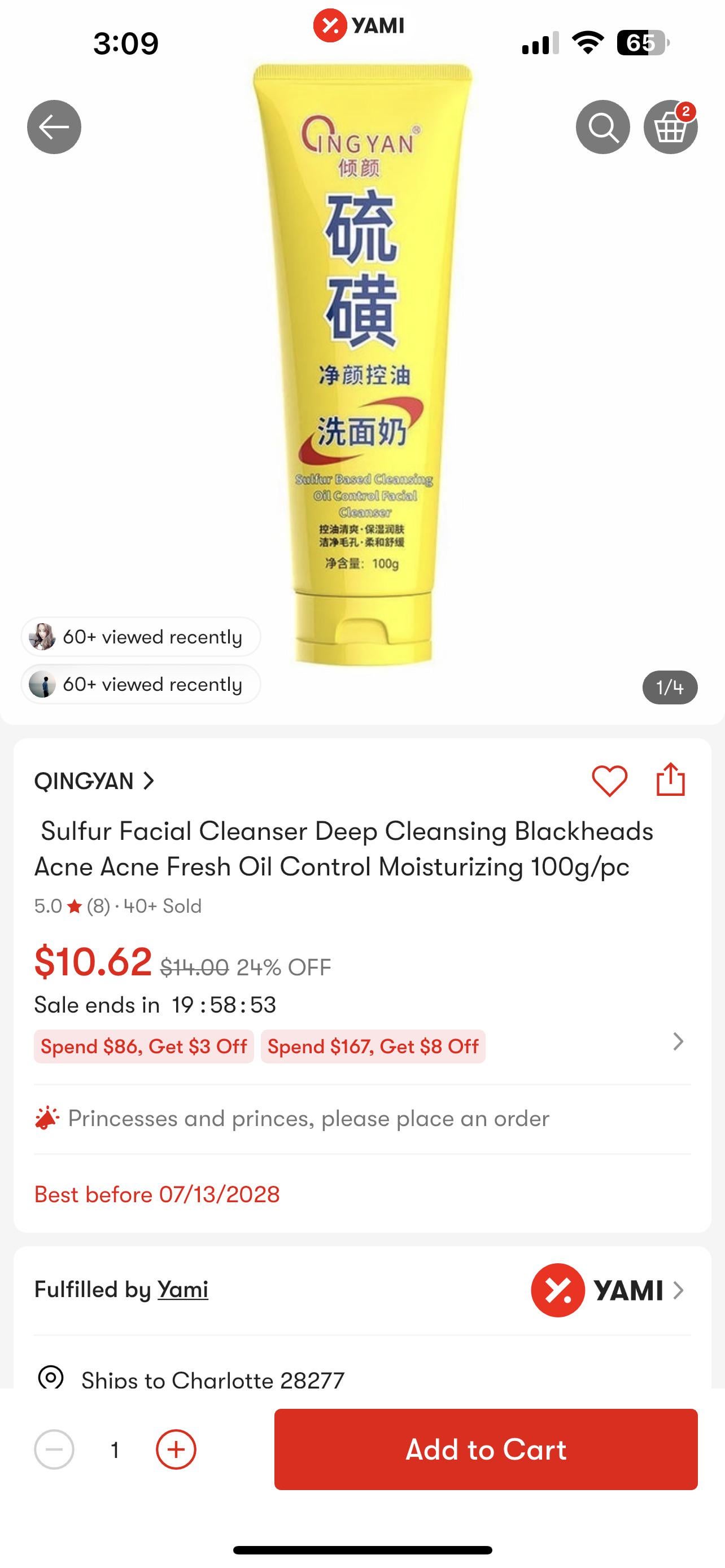Open the underlined Yami link
The image size is (725, 1568).
point(182,1289)
